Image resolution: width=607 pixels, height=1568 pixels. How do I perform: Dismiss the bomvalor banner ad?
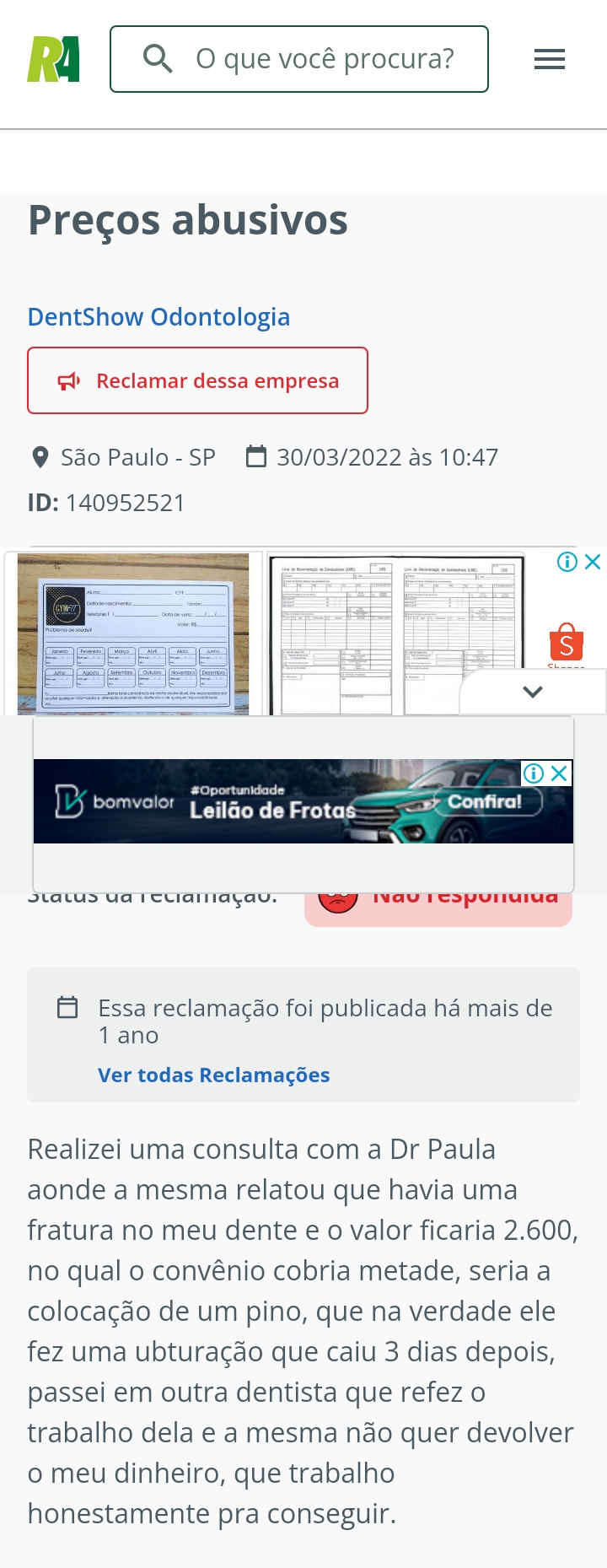pyautogui.click(x=559, y=773)
